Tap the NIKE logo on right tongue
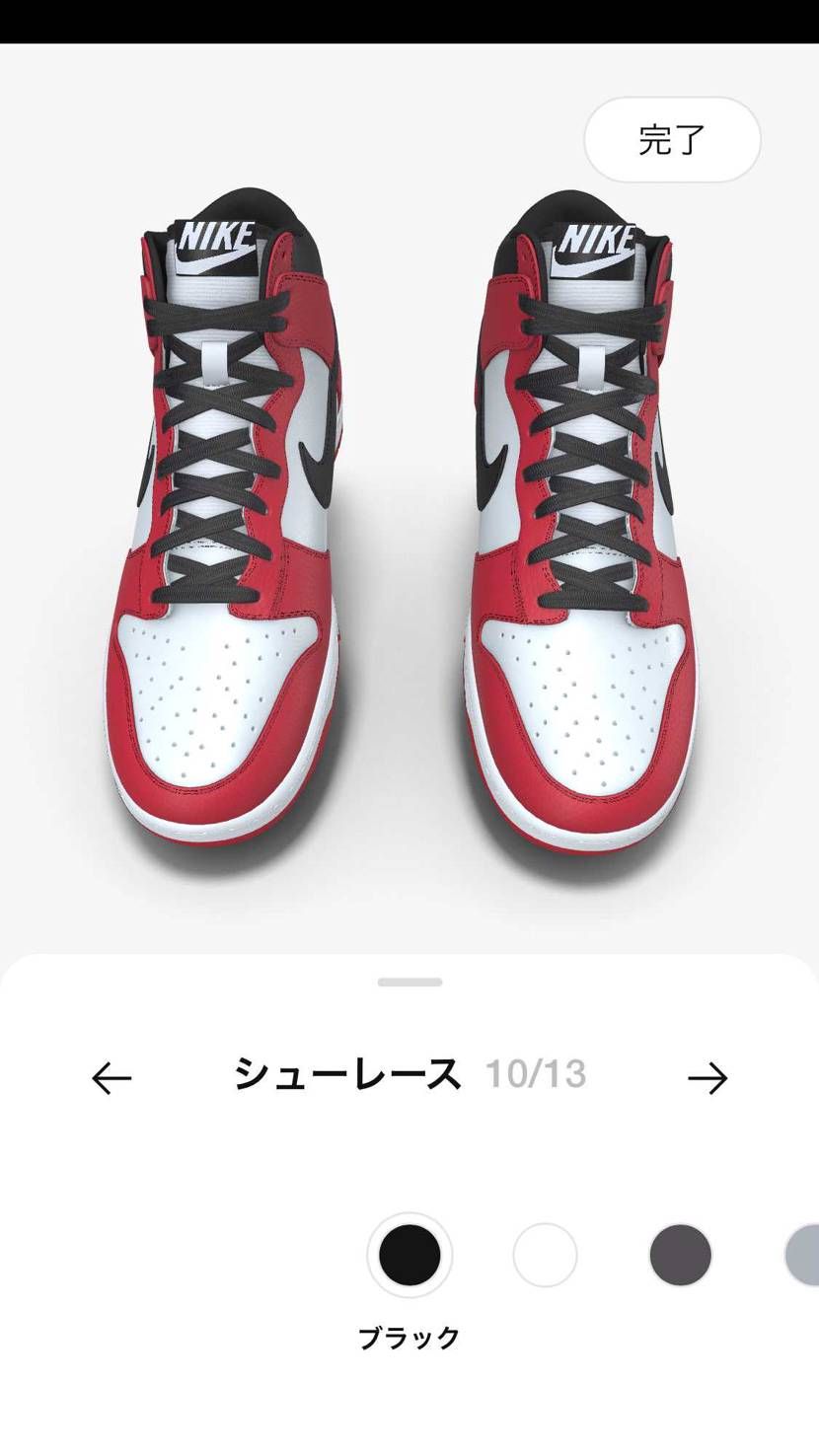The image size is (819, 1456). coord(598,237)
